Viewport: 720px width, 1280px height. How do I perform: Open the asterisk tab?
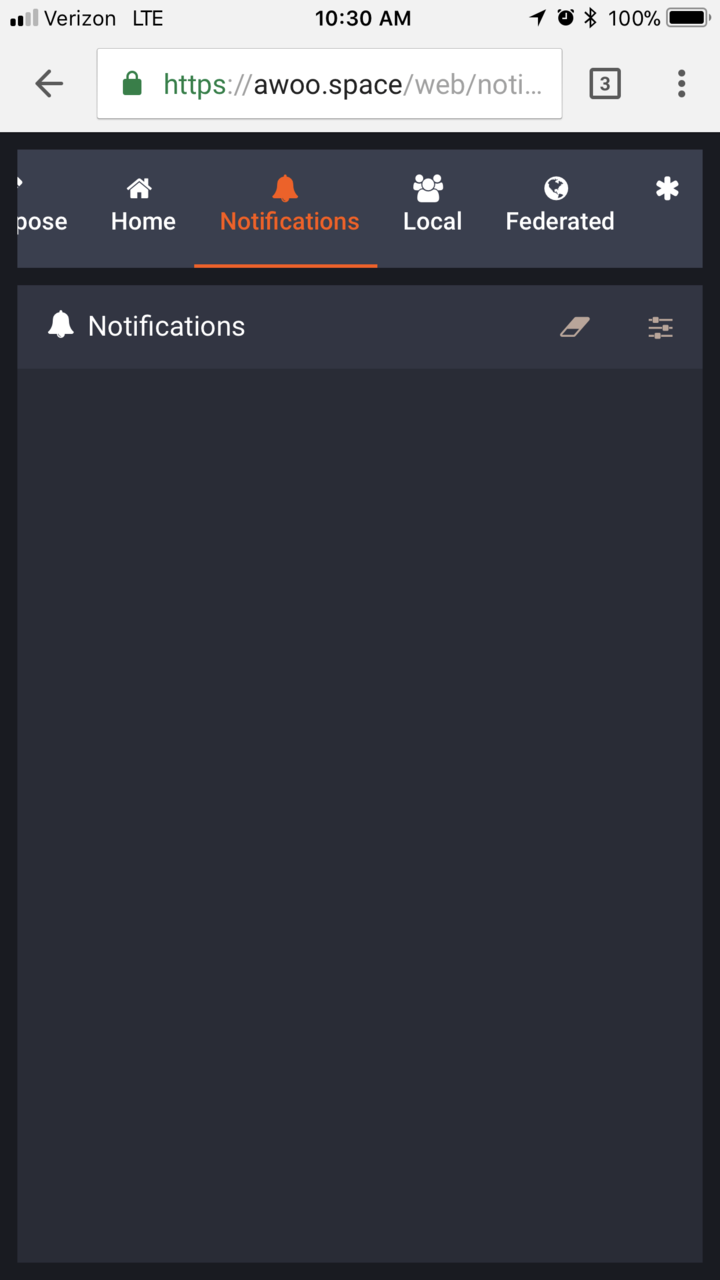(667, 190)
